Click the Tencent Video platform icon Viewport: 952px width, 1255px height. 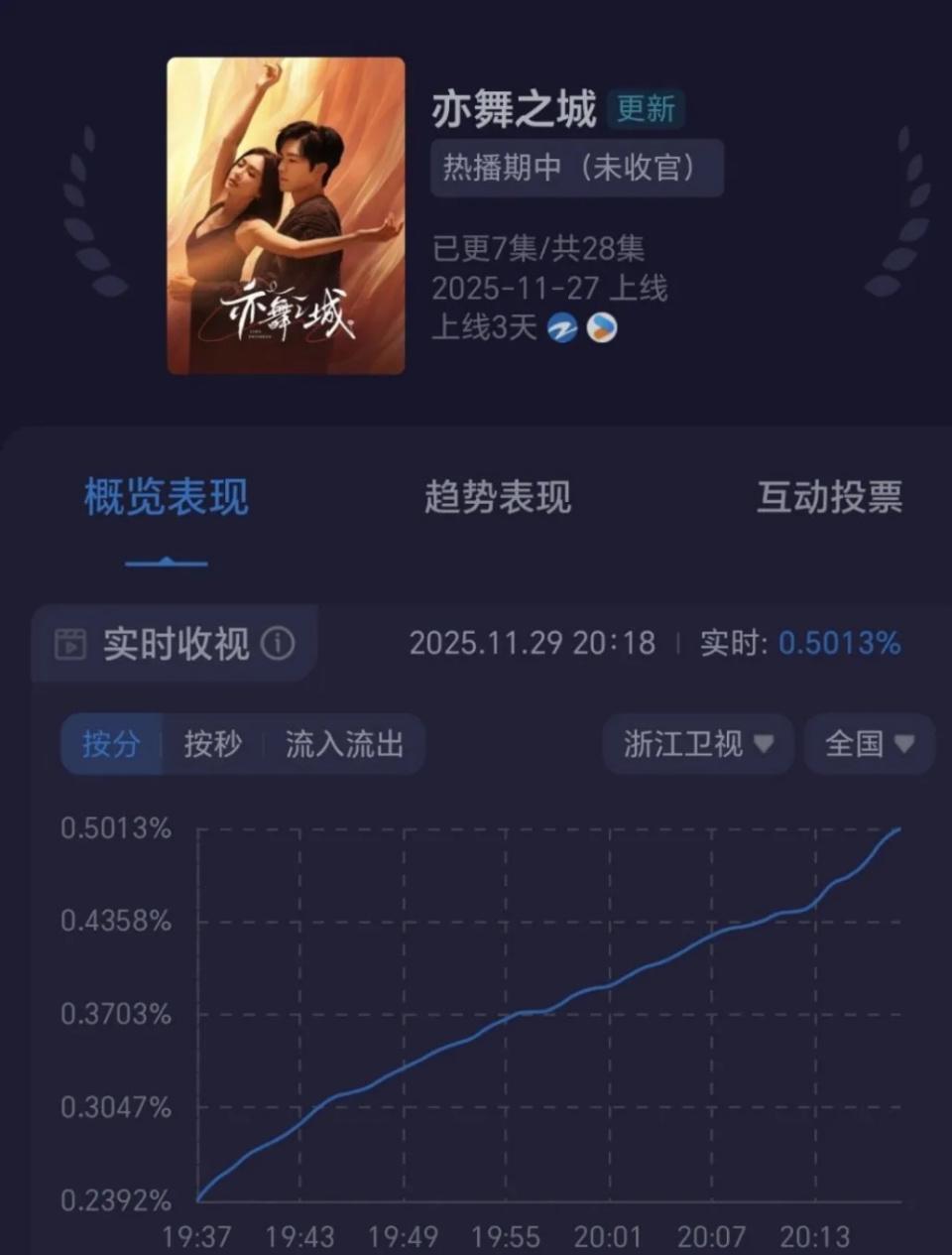tap(600, 327)
